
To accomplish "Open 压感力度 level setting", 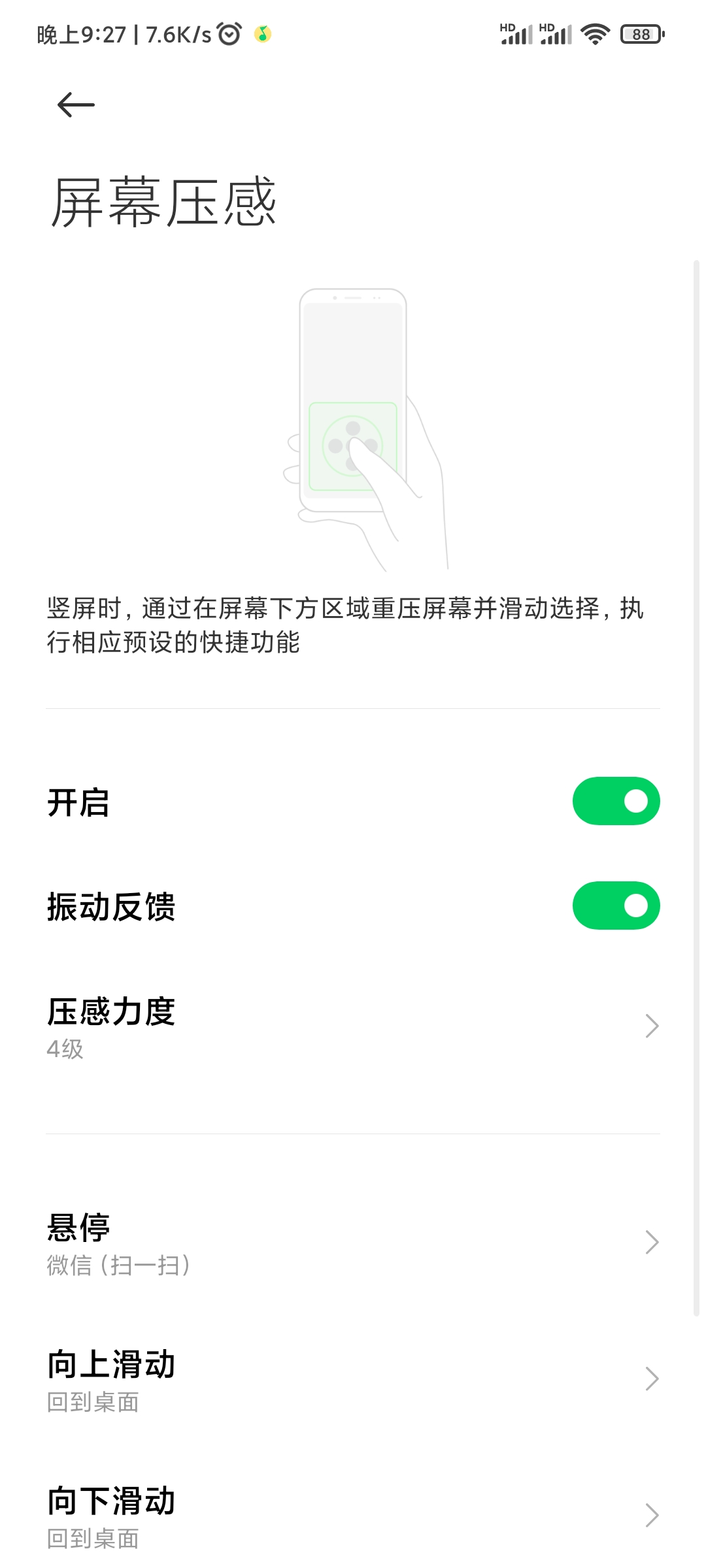I will point(353,1027).
